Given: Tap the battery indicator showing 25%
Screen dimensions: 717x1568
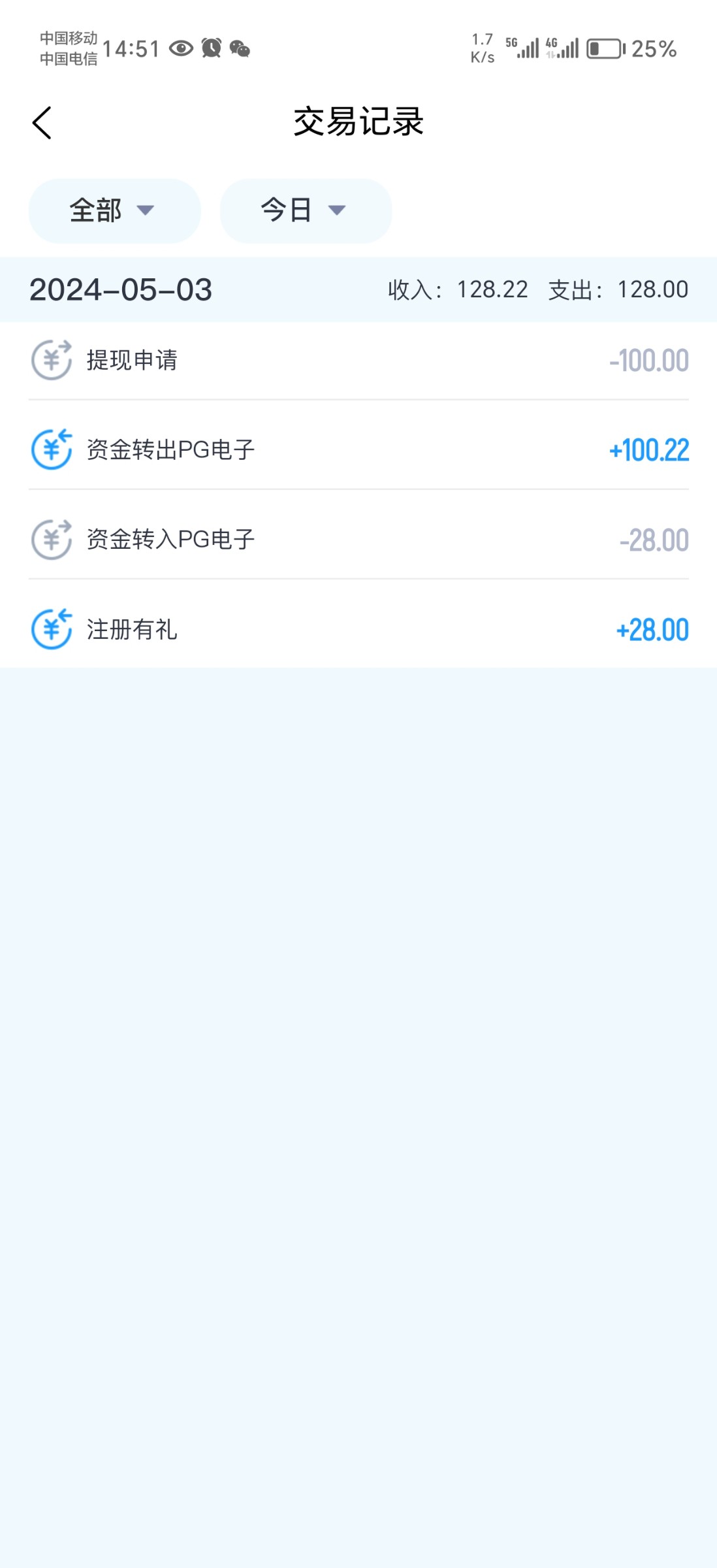Looking at the screenshot, I should 604,48.
